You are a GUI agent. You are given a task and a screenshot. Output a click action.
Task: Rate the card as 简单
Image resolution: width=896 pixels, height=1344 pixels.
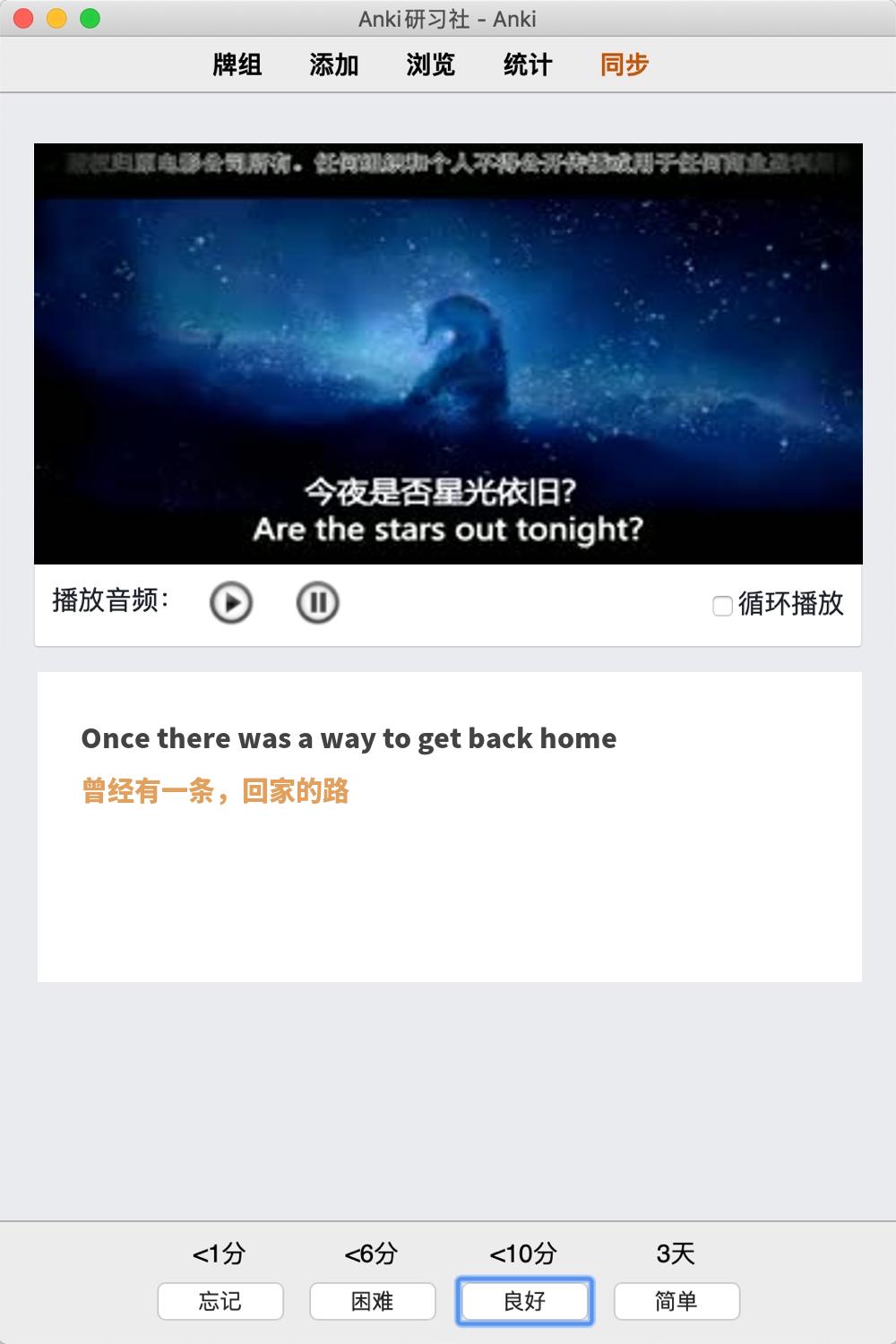tap(676, 1301)
